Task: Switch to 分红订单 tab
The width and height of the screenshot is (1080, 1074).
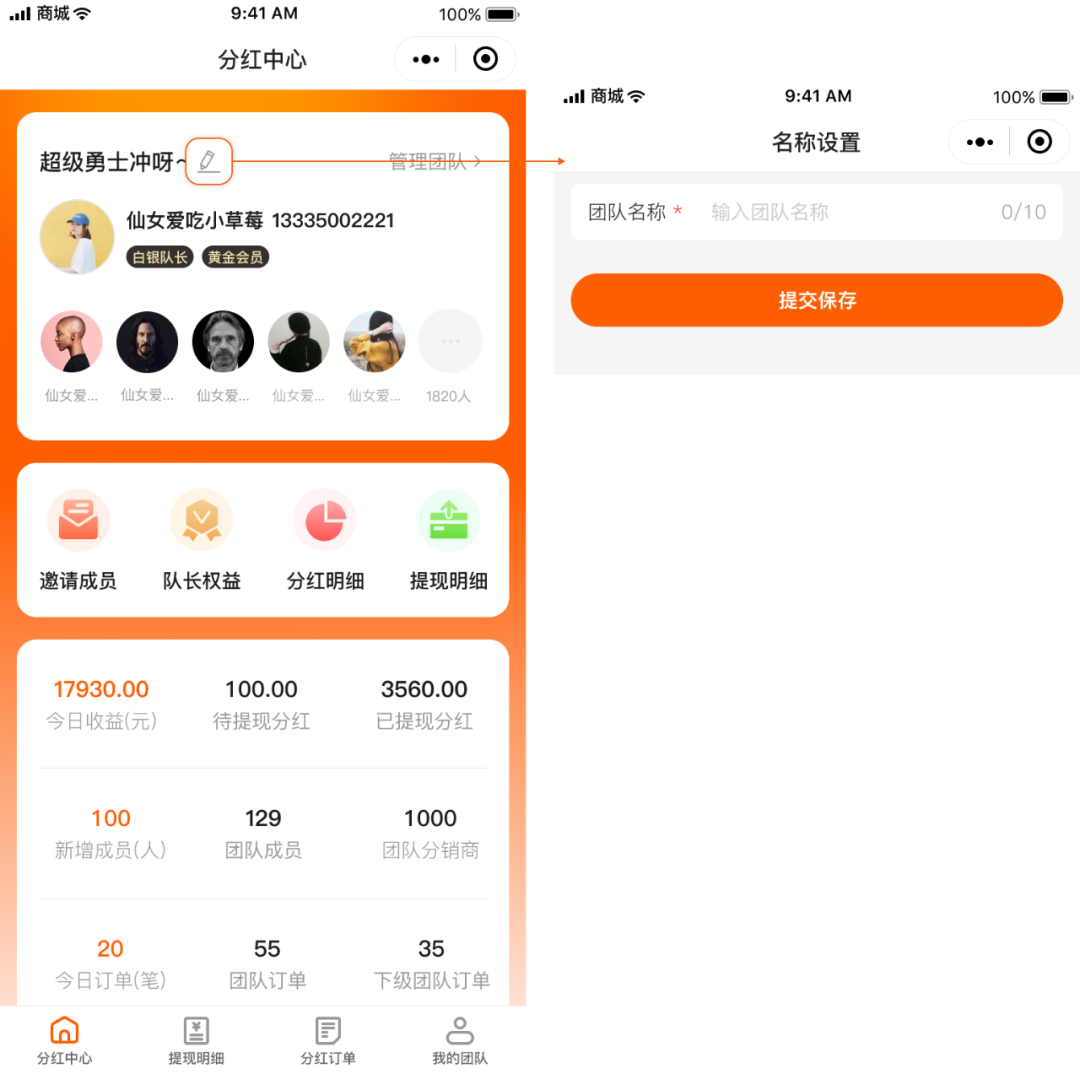Action: tap(328, 1041)
